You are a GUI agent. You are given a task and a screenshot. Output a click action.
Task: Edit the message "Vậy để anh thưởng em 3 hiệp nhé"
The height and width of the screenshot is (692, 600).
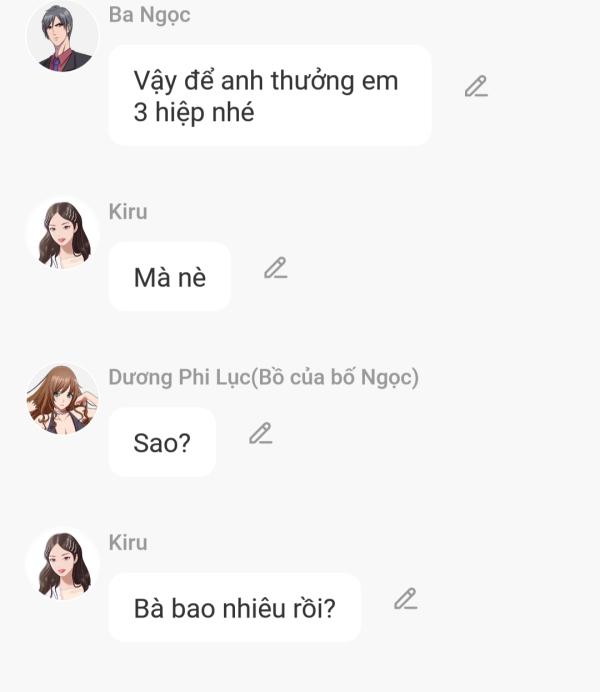pyautogui.click(x=476, y=87)
